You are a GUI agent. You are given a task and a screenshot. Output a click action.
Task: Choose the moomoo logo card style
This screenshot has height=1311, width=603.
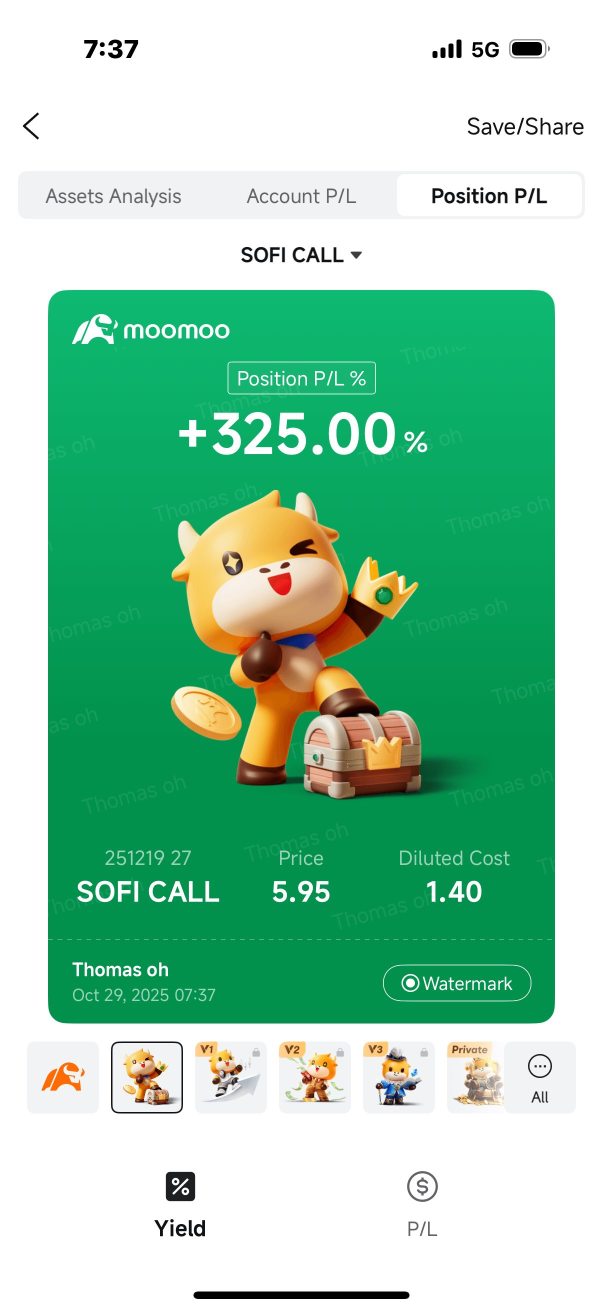coord(63,1077)
